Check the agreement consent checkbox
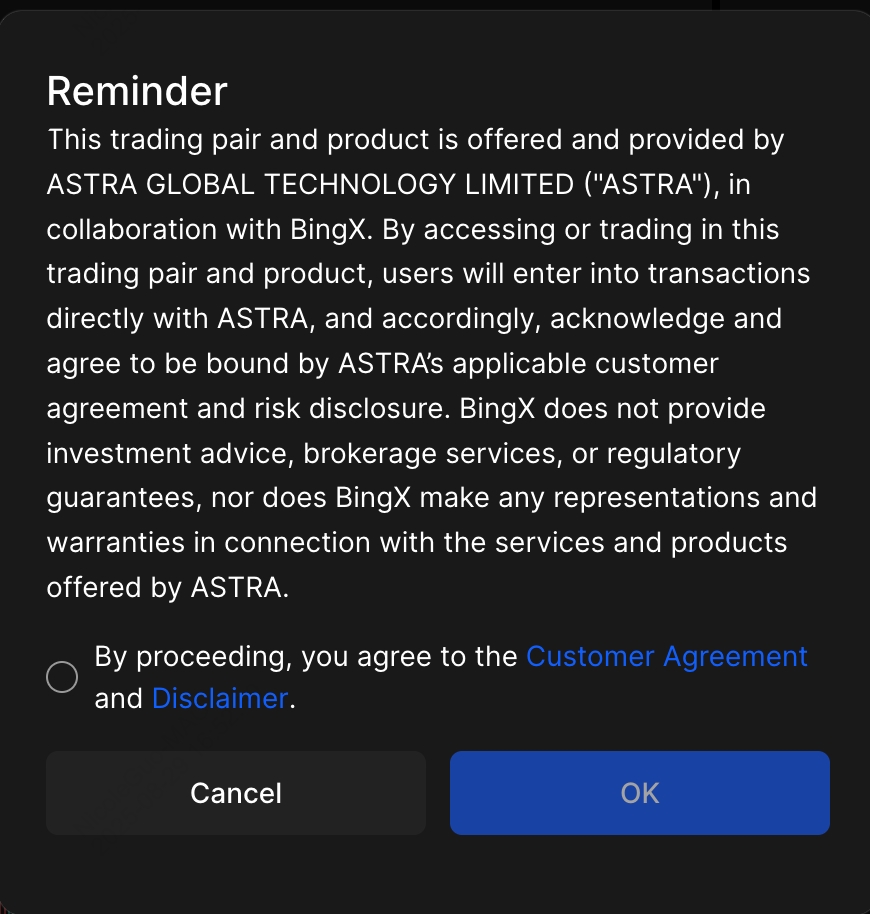Image resolution: width=870 pixels, height=914 pixels. point(62,677)
